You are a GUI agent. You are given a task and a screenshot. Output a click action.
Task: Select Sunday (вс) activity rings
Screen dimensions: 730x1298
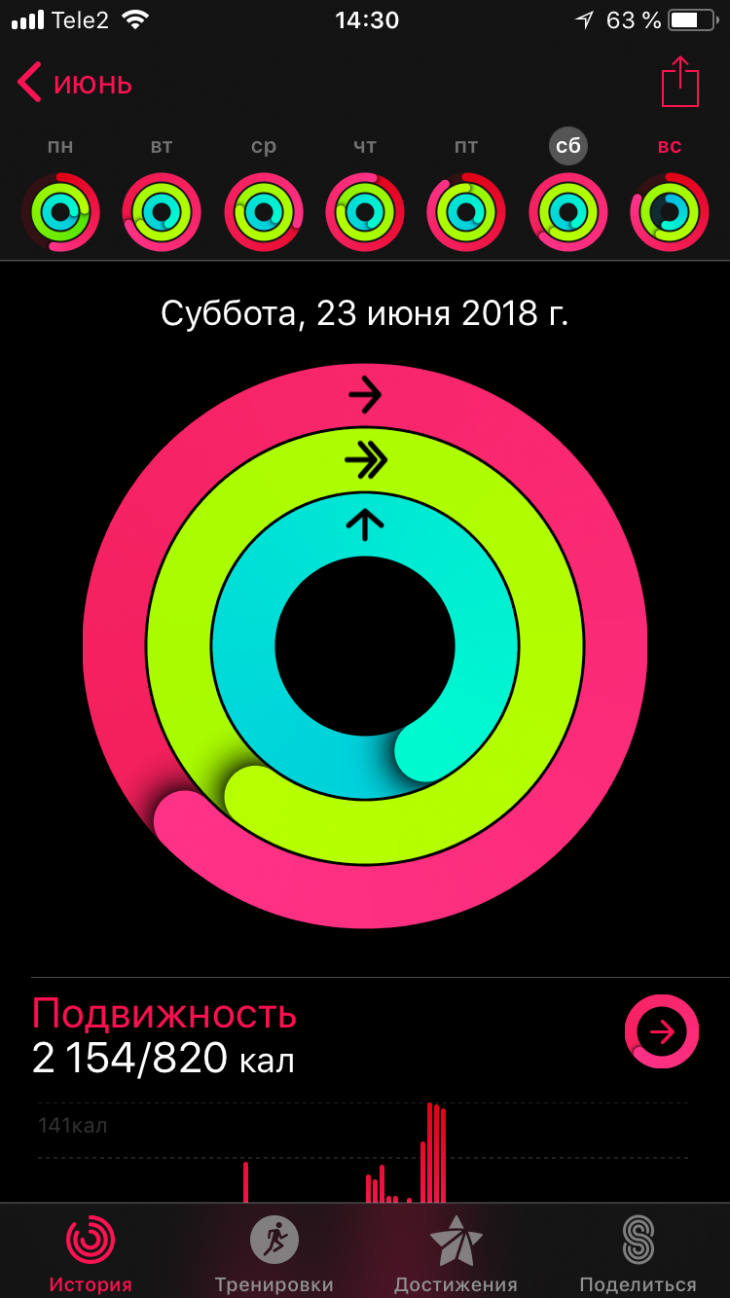[x=669, y=211]
